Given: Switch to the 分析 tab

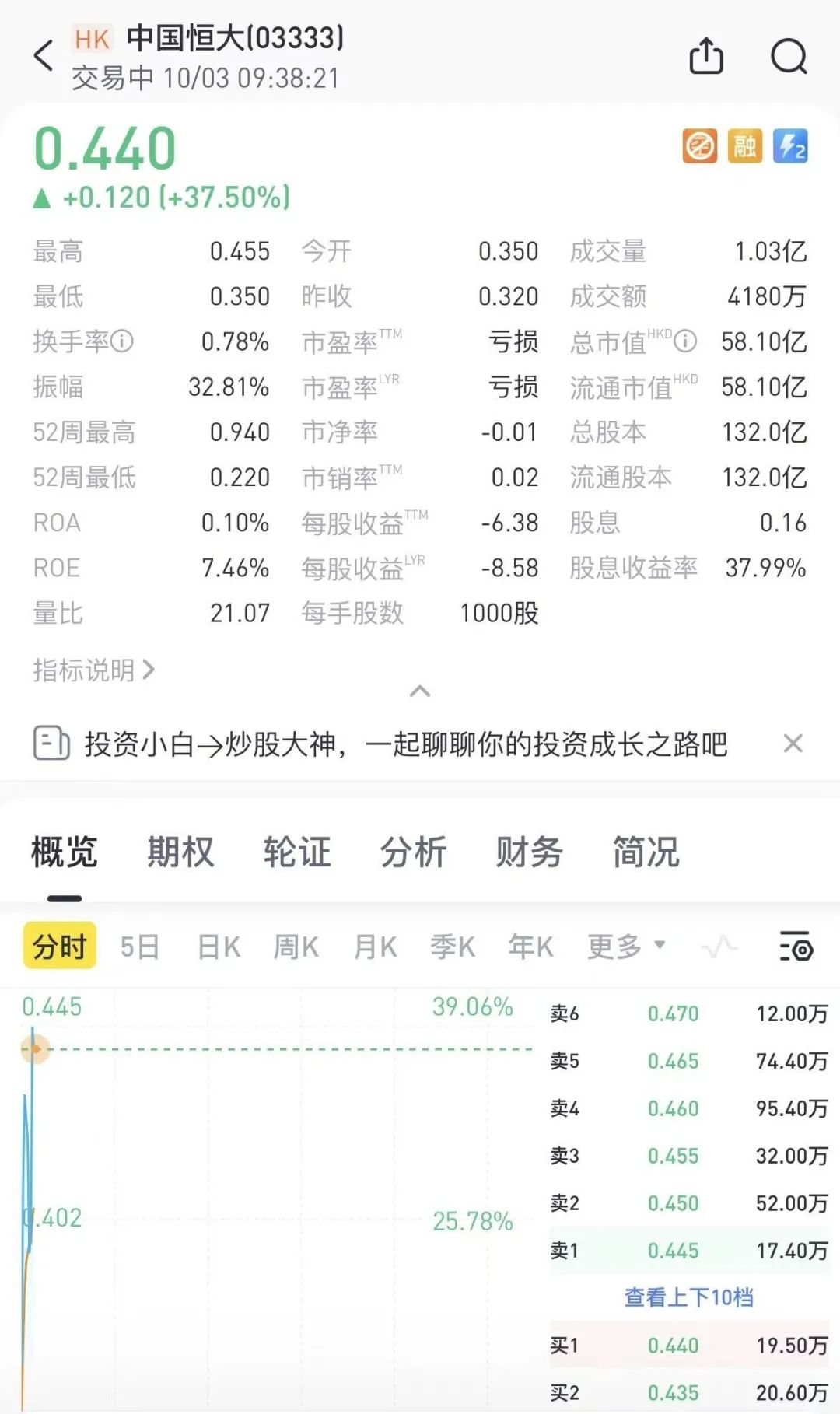Looking at the screenshot, I should click(x=413, y=852).
